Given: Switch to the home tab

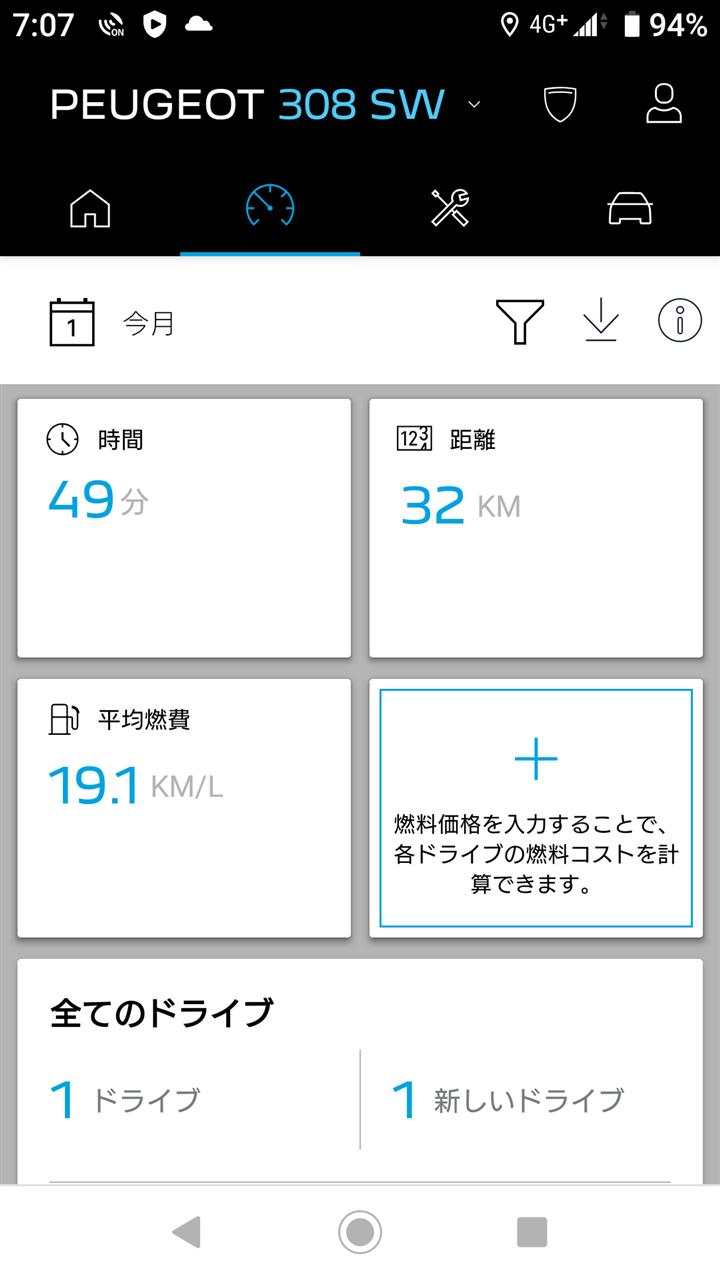Looking at the screenshot, I should (90, 209).
